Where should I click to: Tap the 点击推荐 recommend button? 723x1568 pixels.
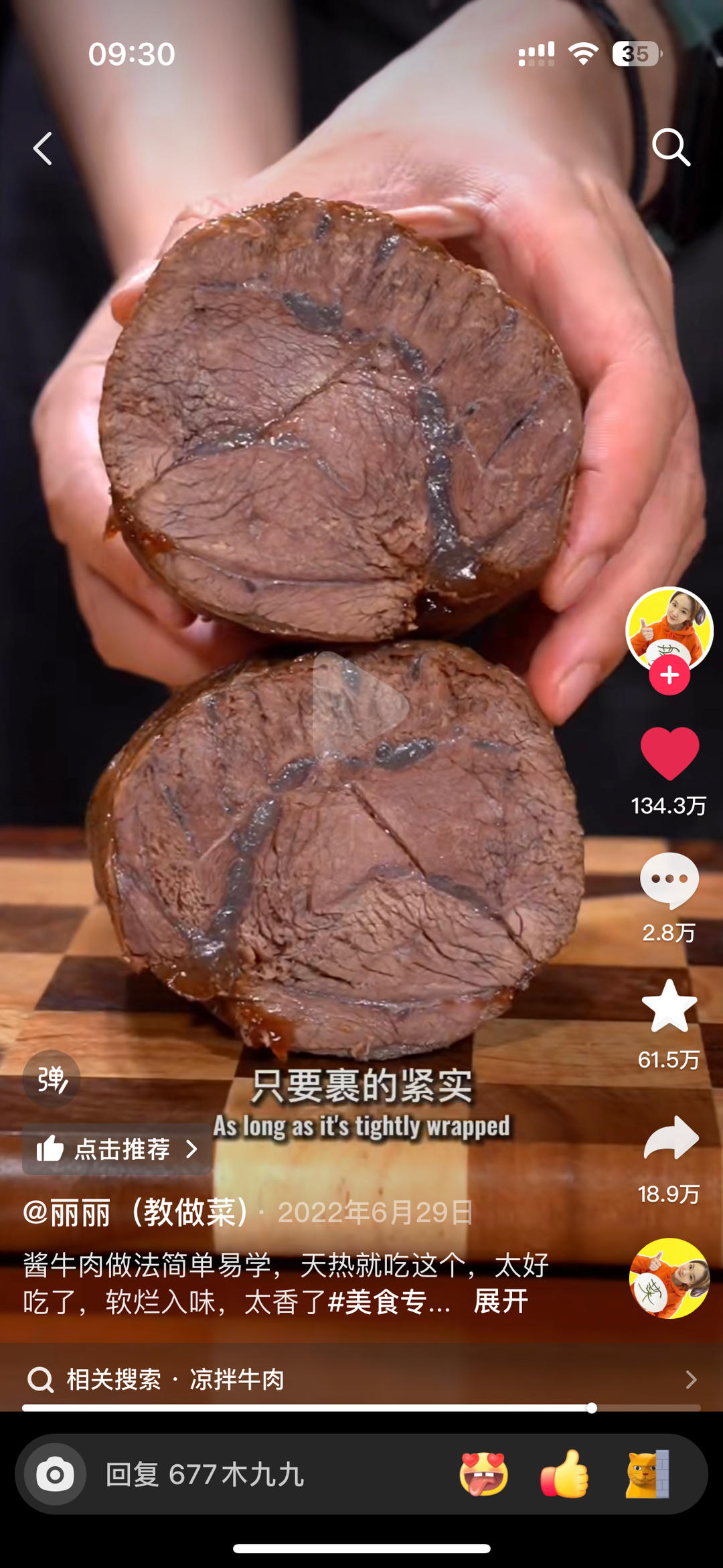[x=117, y=1149]
